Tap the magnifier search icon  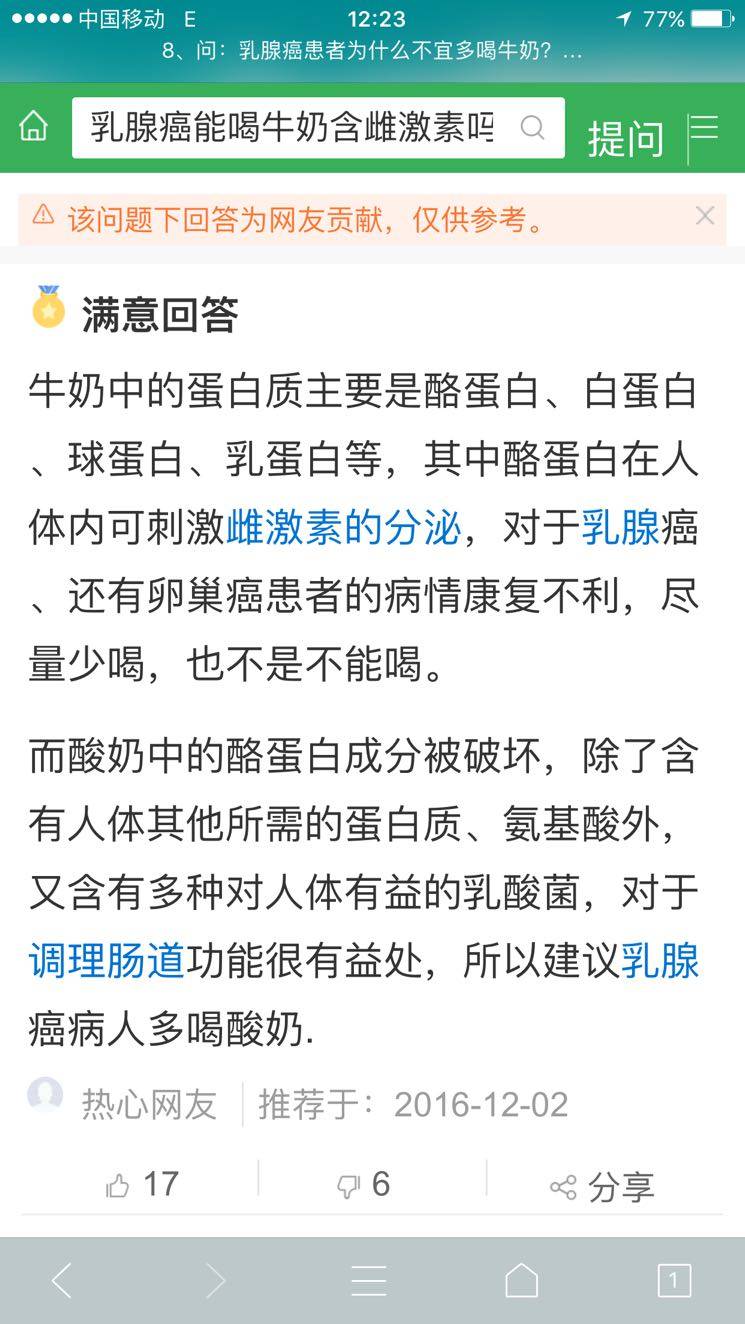coord(533,128)
